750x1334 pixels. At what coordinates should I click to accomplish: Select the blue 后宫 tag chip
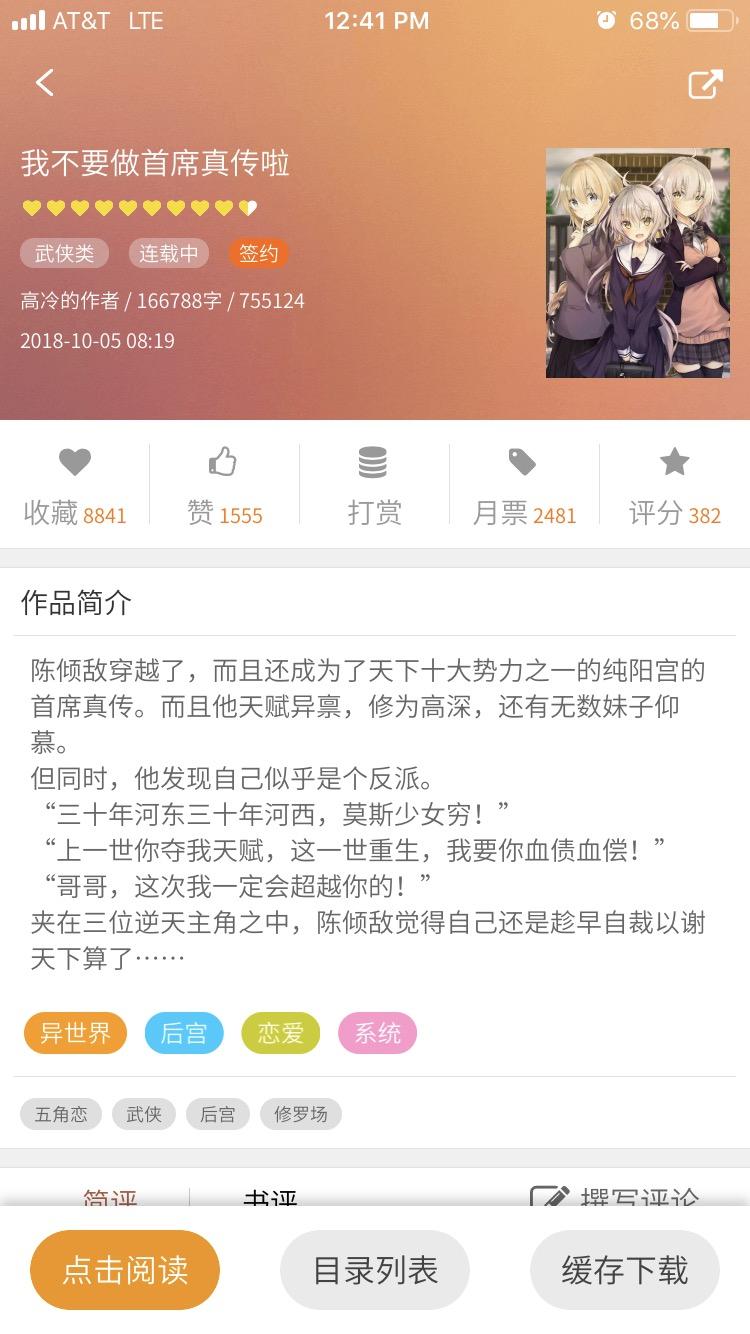tap(184, 1033)
